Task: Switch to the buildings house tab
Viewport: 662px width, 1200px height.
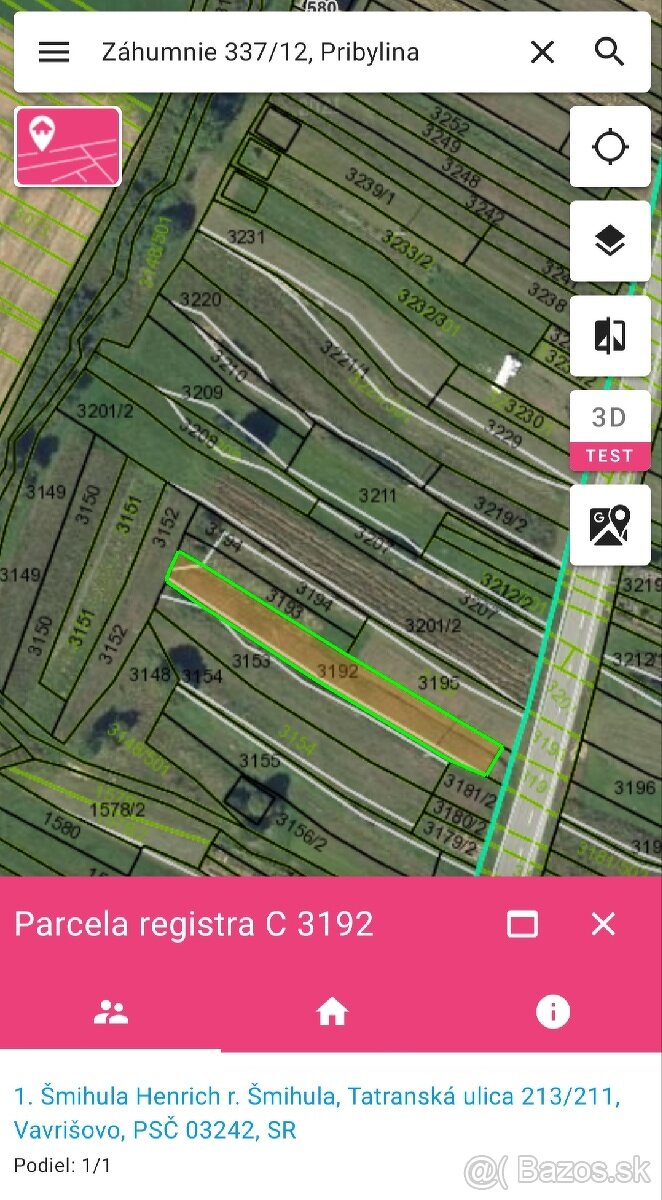Action: (x=331, y=1013)
